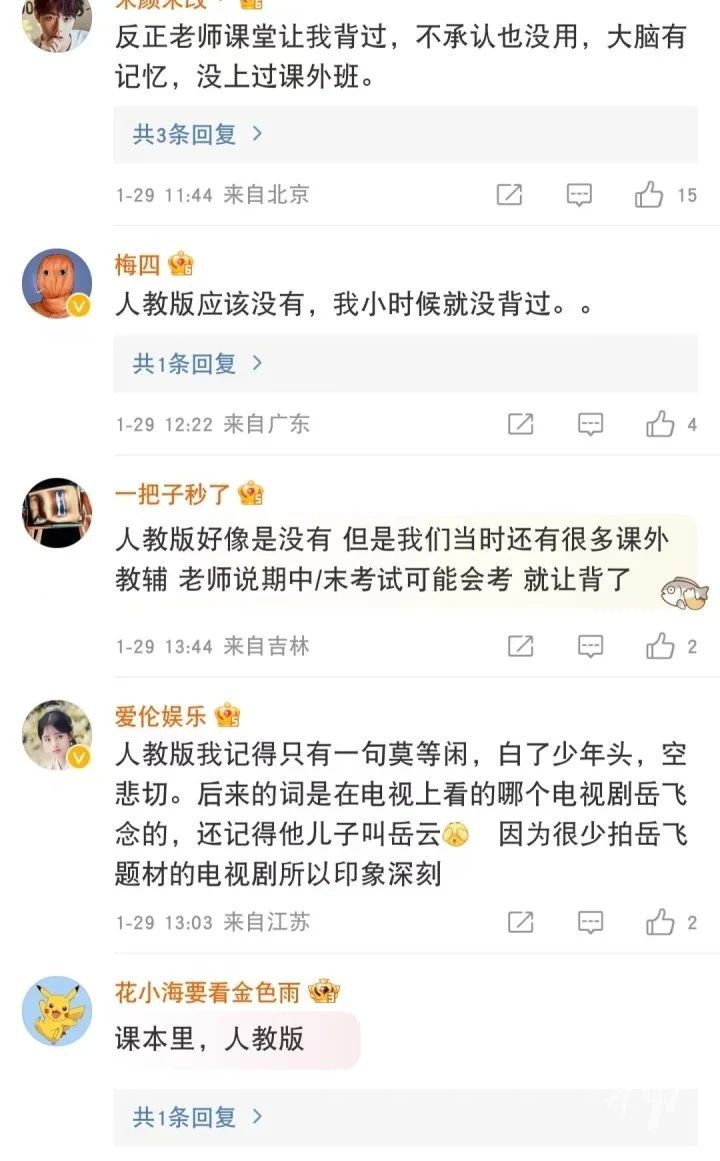Screen dimensions: 720x1161
Task: Open 一把子秒了's username link
Action: click(x=172, y=493)
